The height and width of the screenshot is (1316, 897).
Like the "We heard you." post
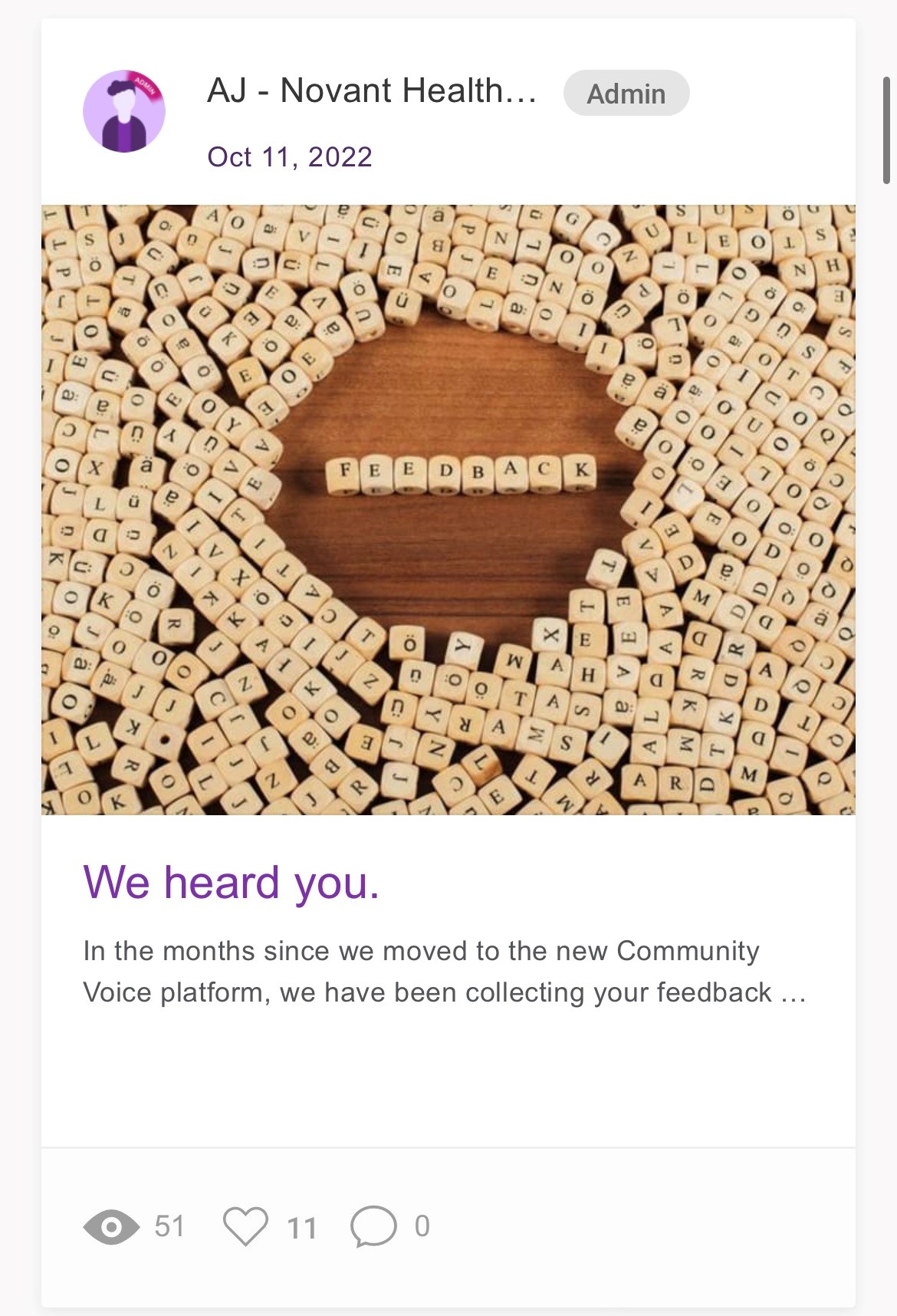245,1226
